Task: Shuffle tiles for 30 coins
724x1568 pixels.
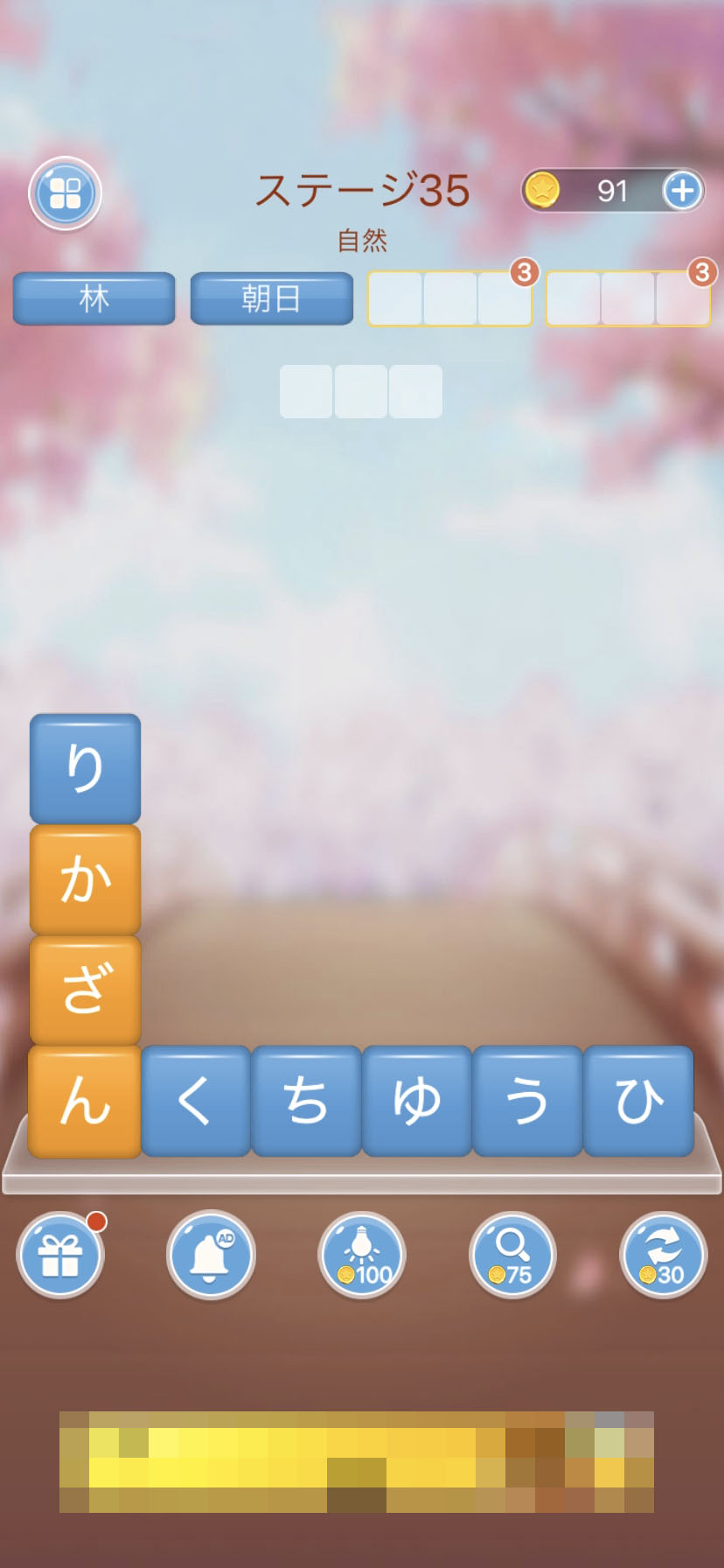Action: click(x=663, y=1255)
